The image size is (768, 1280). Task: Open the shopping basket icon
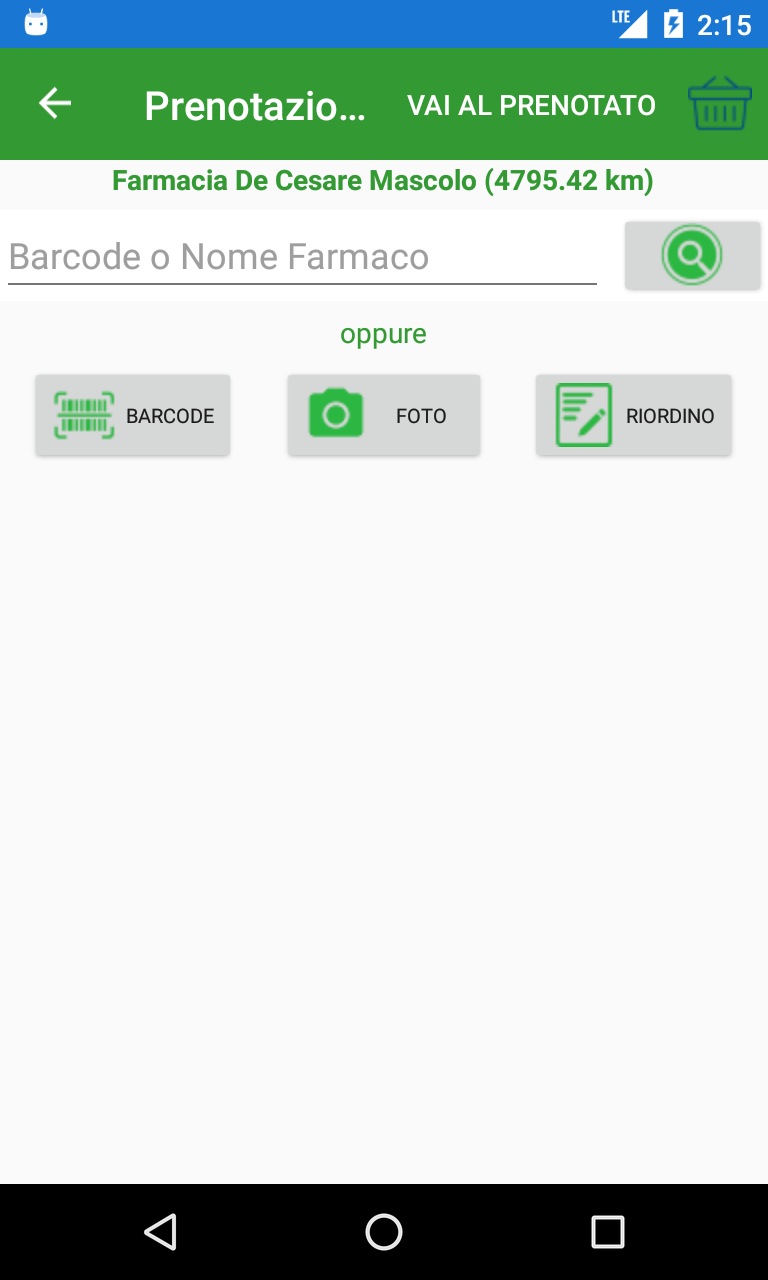719,104
